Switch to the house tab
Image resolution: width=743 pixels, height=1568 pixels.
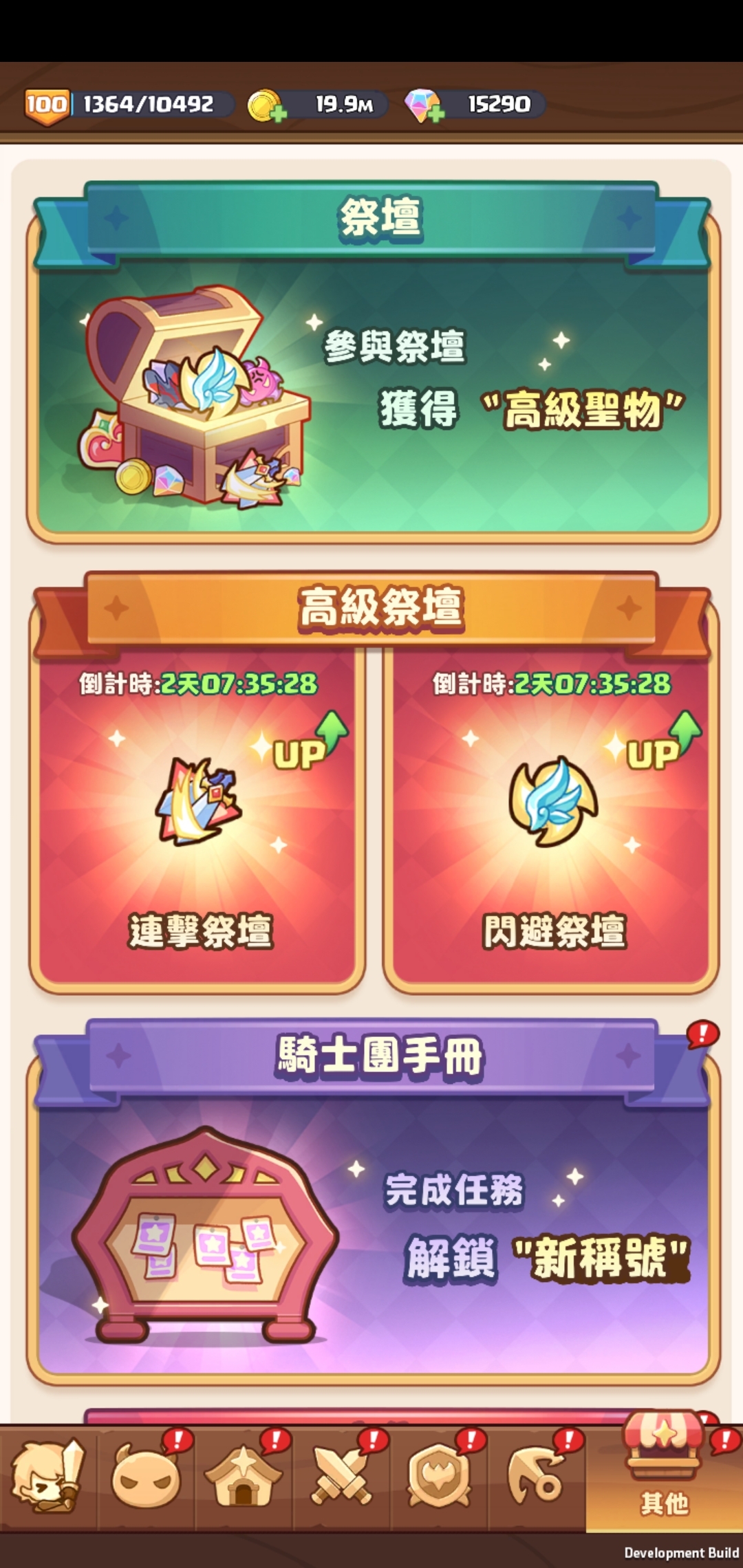[244, 1479]
